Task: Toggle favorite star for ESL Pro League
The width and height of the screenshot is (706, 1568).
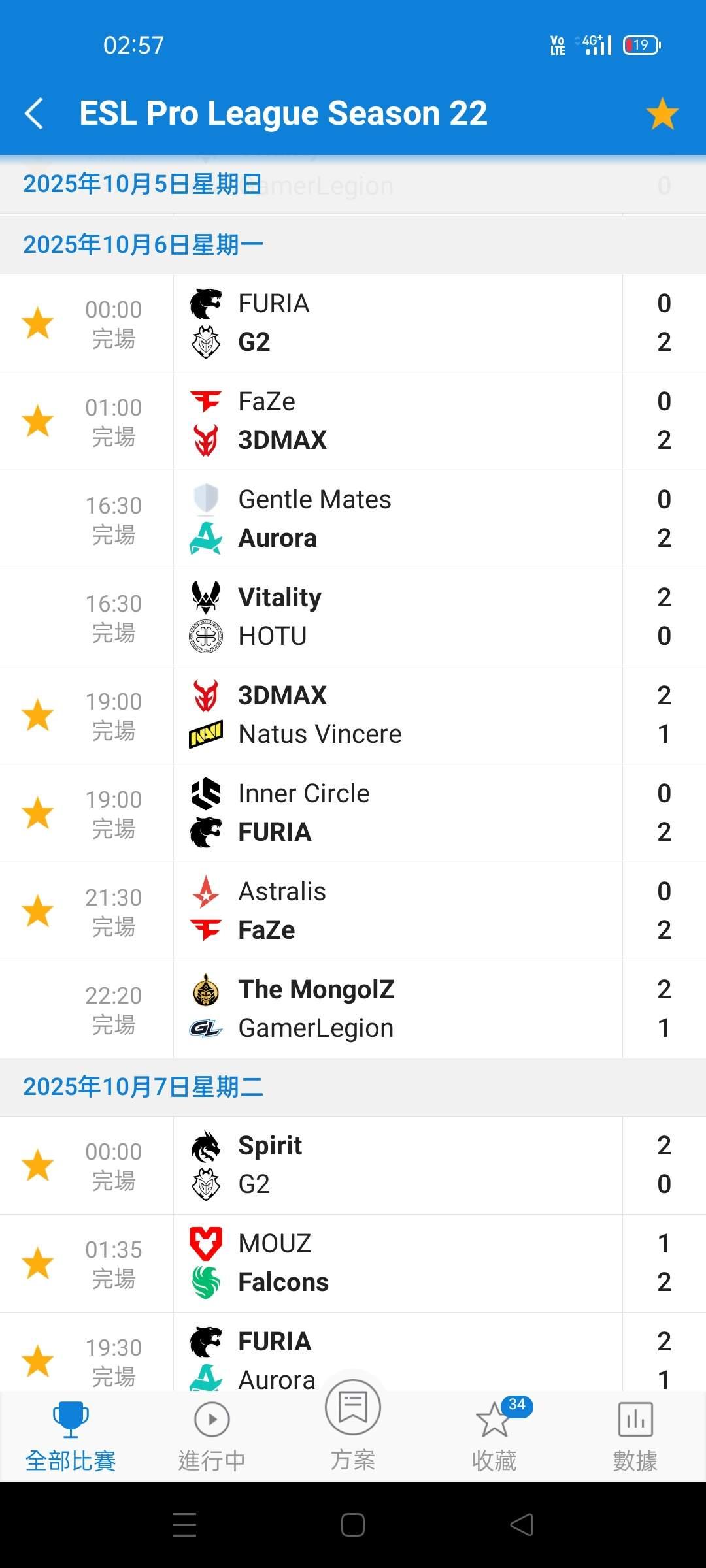Action: click(x=662, y=114)
